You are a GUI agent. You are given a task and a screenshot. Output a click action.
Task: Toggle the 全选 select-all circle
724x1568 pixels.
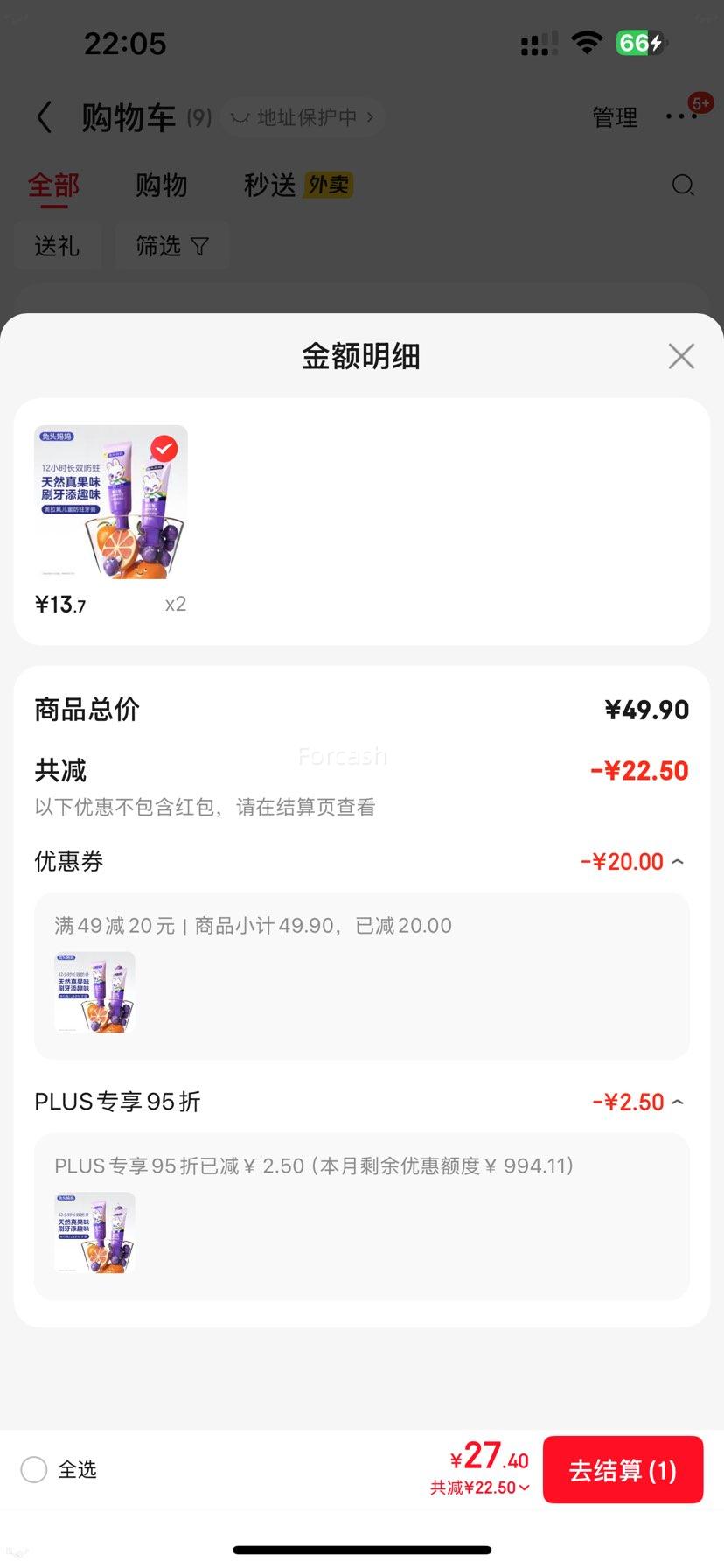[34, 1470]
